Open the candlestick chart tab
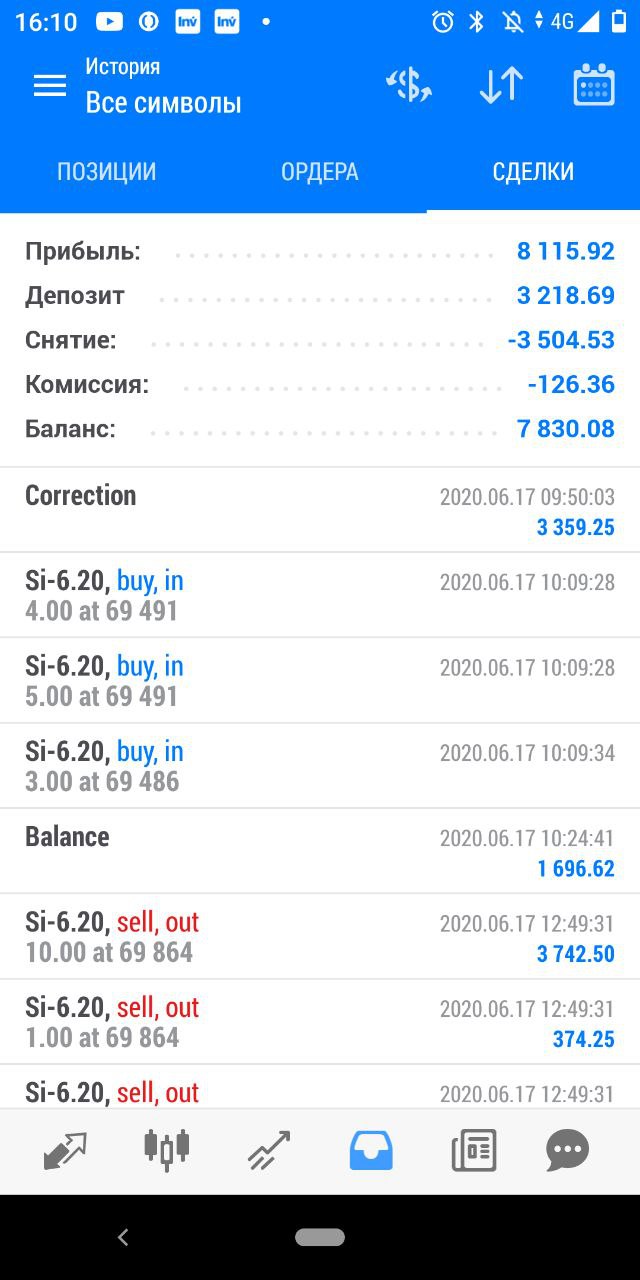 pos(167,1150)
